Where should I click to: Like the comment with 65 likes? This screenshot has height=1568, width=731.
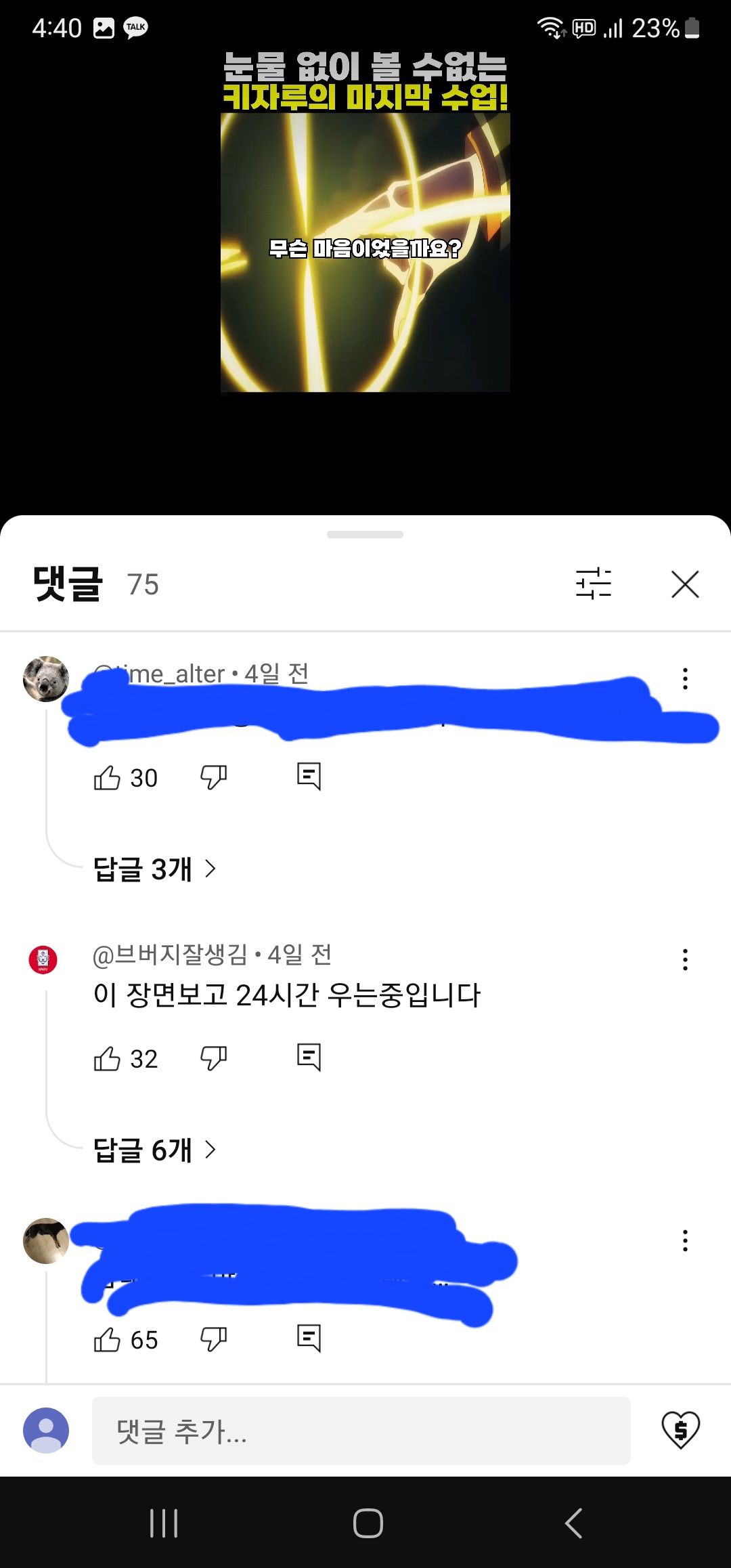(x=107, y=1340)
